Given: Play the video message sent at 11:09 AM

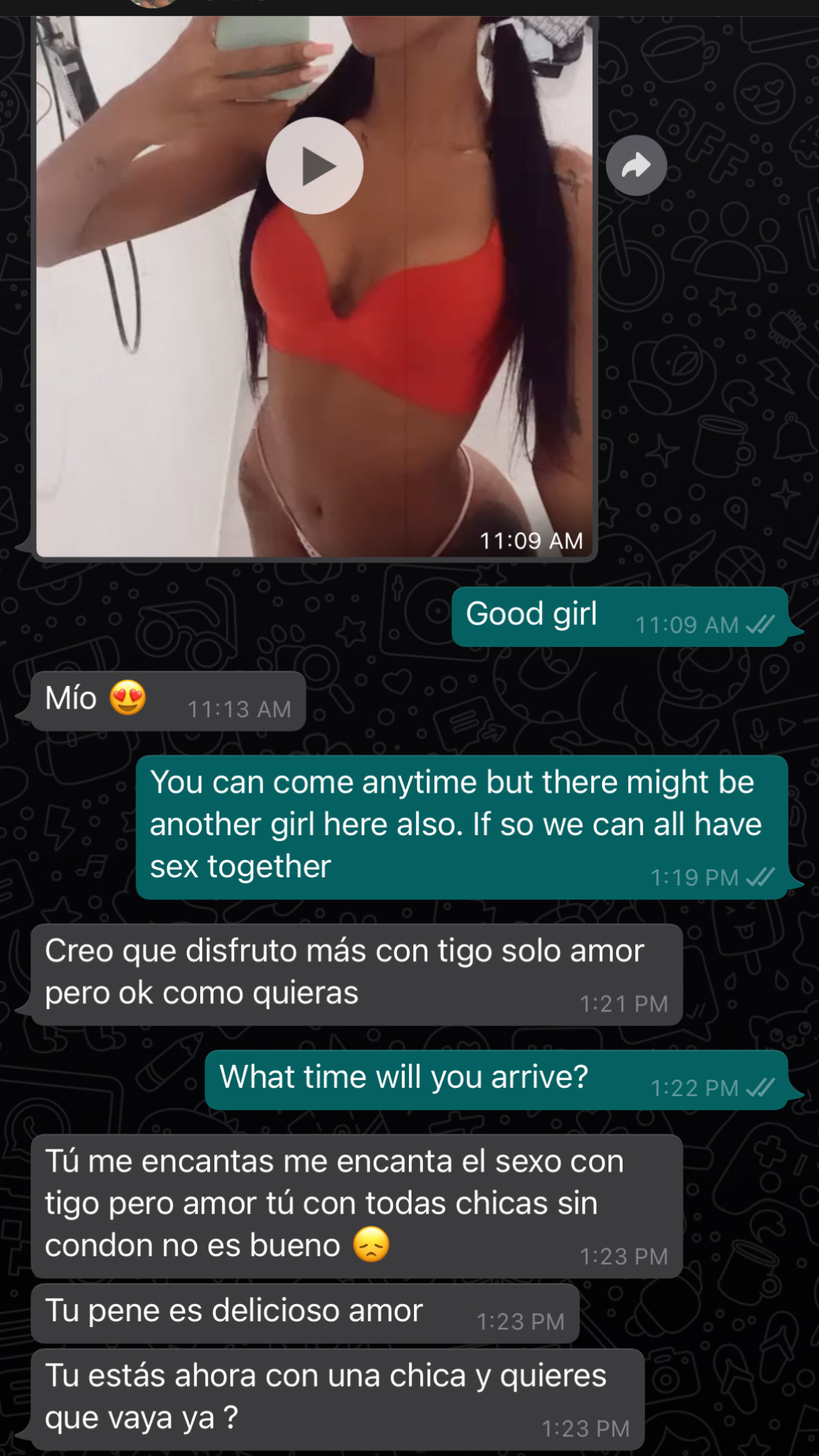Looking at the screenshot, I should point(314,166).
